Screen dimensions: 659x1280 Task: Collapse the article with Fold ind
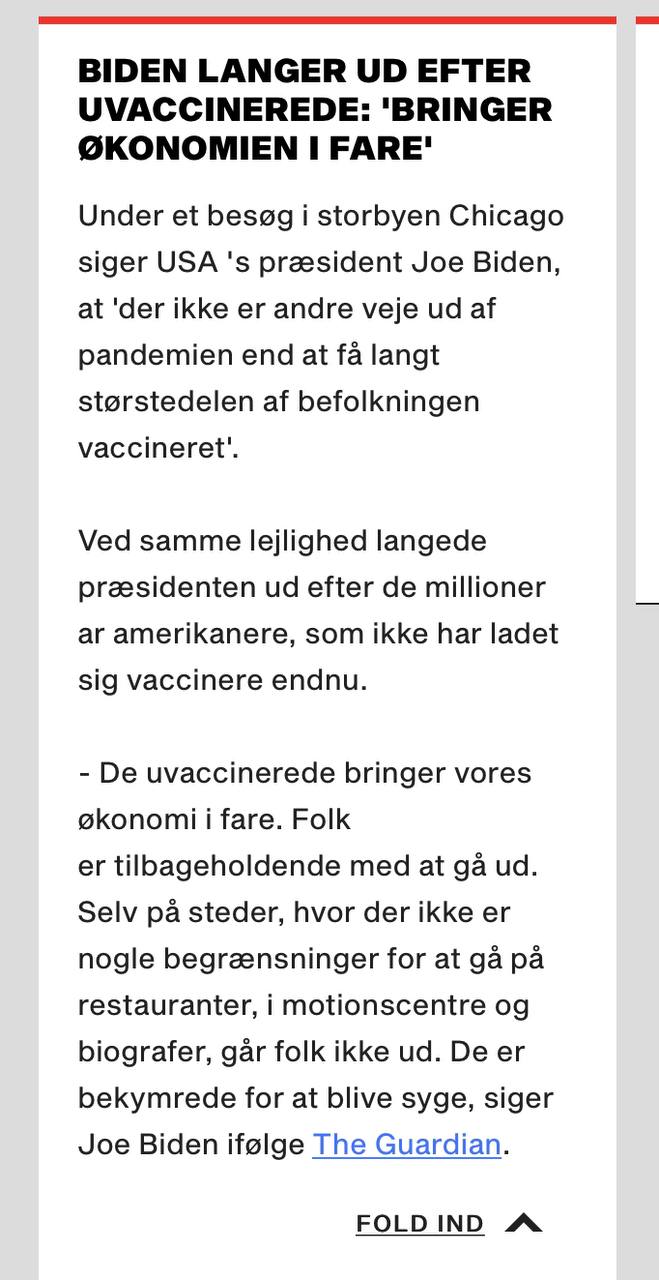pyautogui.click(x=449, y=1223)
